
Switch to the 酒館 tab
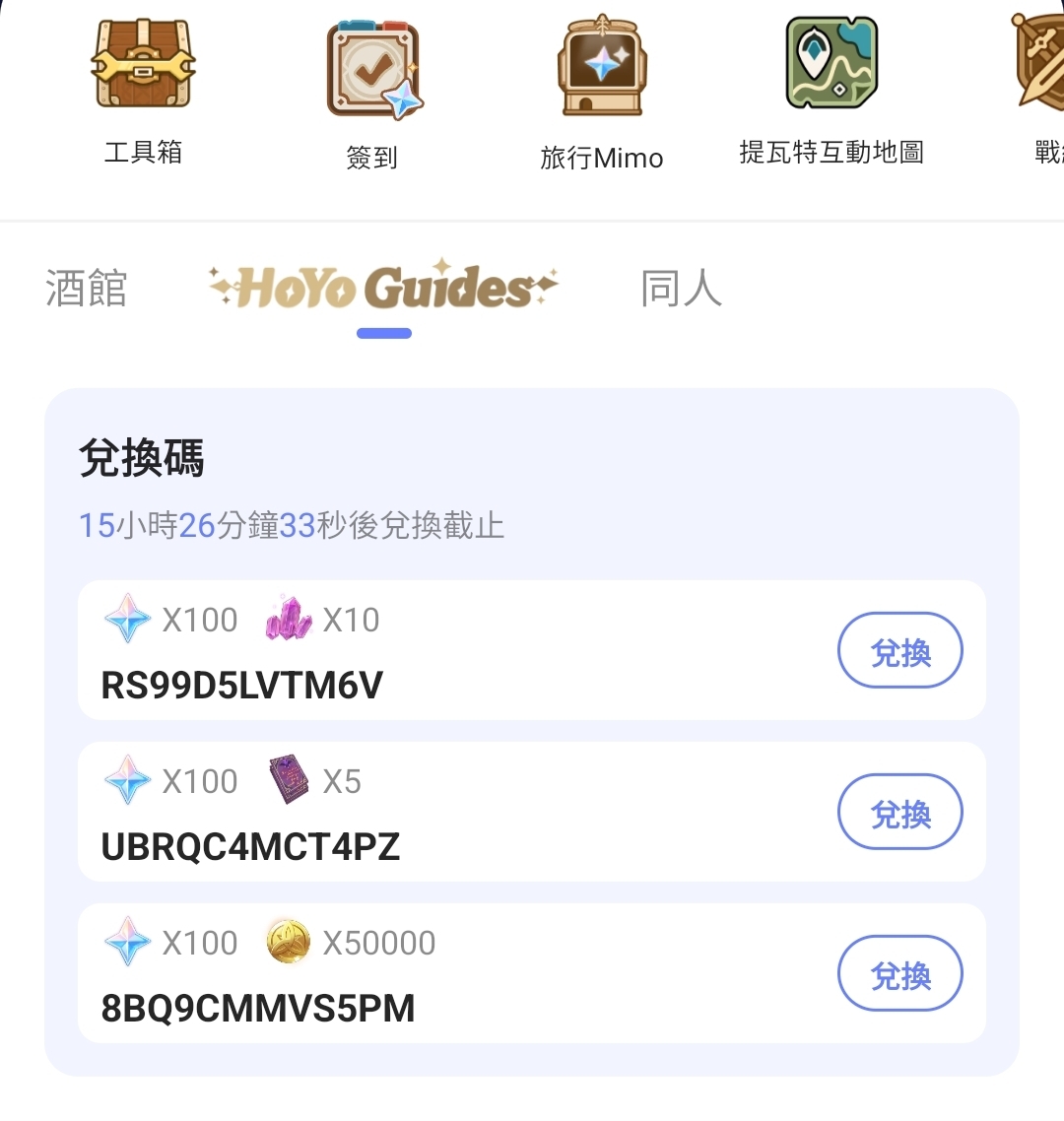pos(87,289)
